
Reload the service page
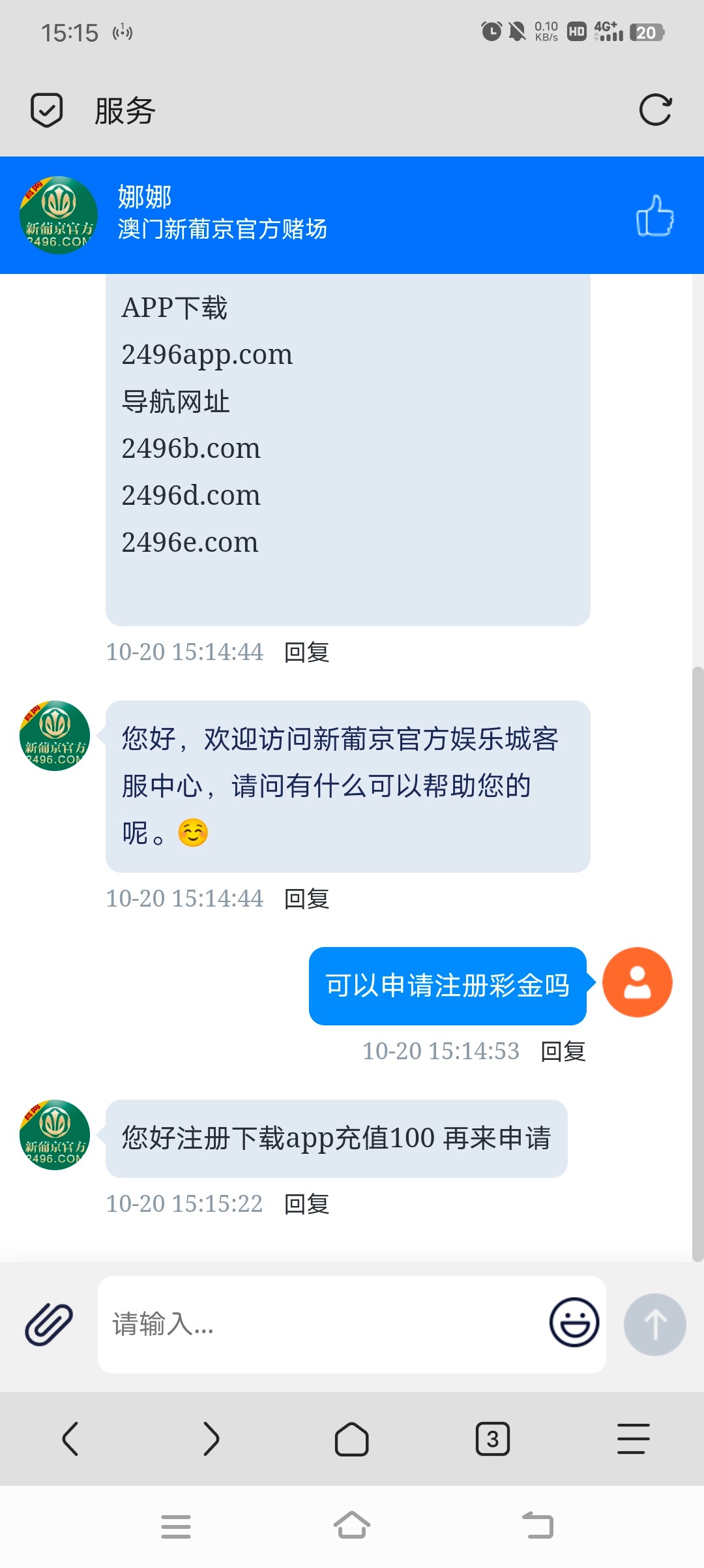pos(655,110)
